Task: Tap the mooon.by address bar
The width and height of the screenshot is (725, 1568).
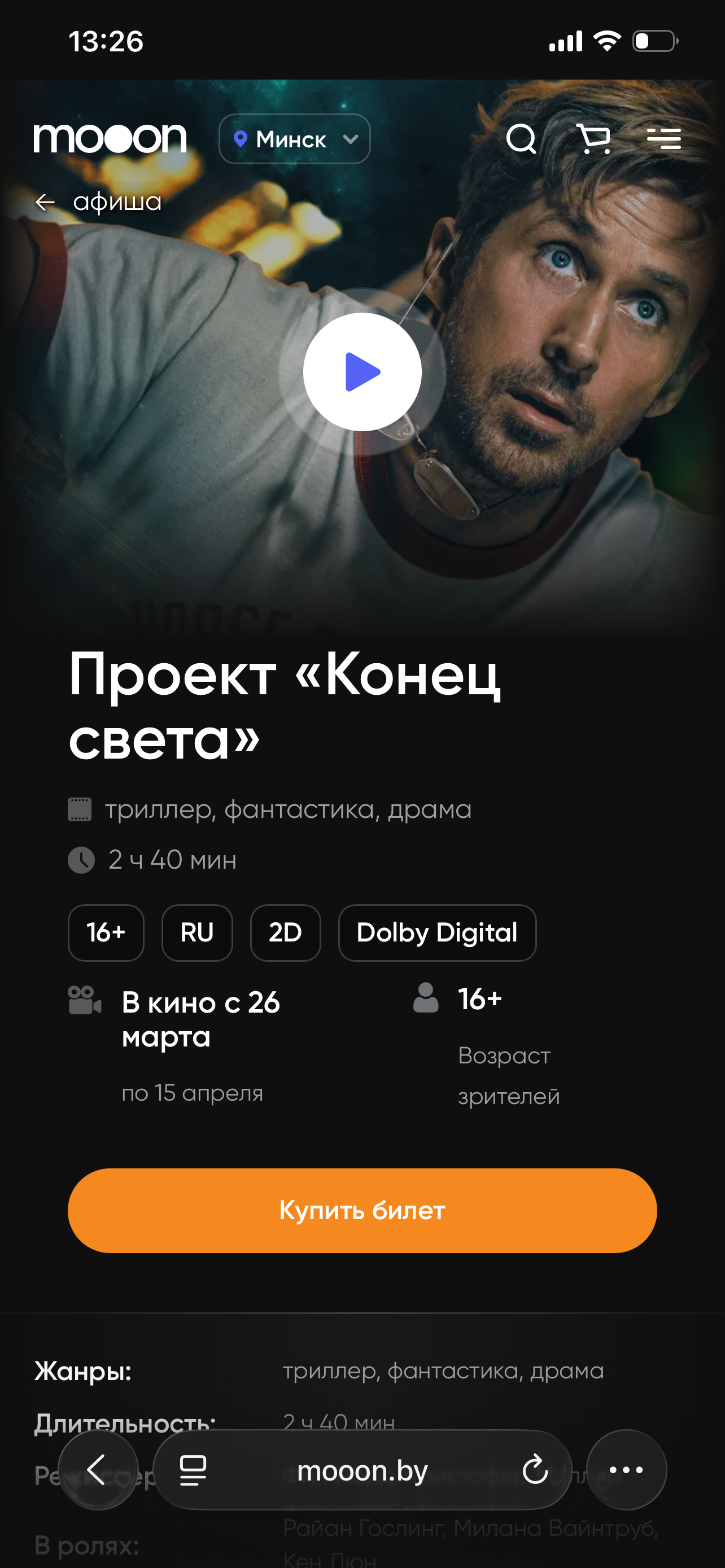Action: pos(362,1470)
